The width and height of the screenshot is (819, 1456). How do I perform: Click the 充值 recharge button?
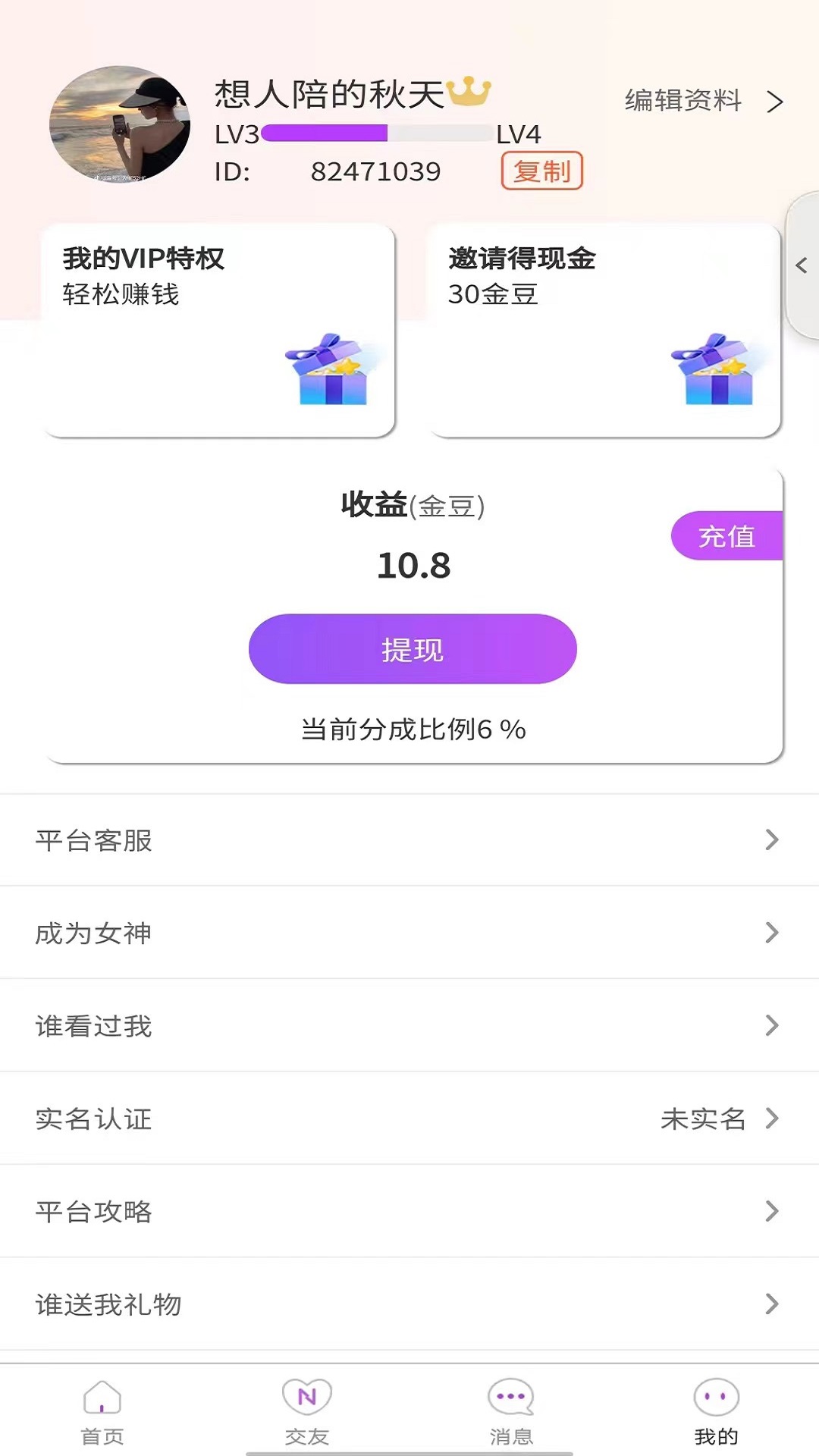click(726, 535)
